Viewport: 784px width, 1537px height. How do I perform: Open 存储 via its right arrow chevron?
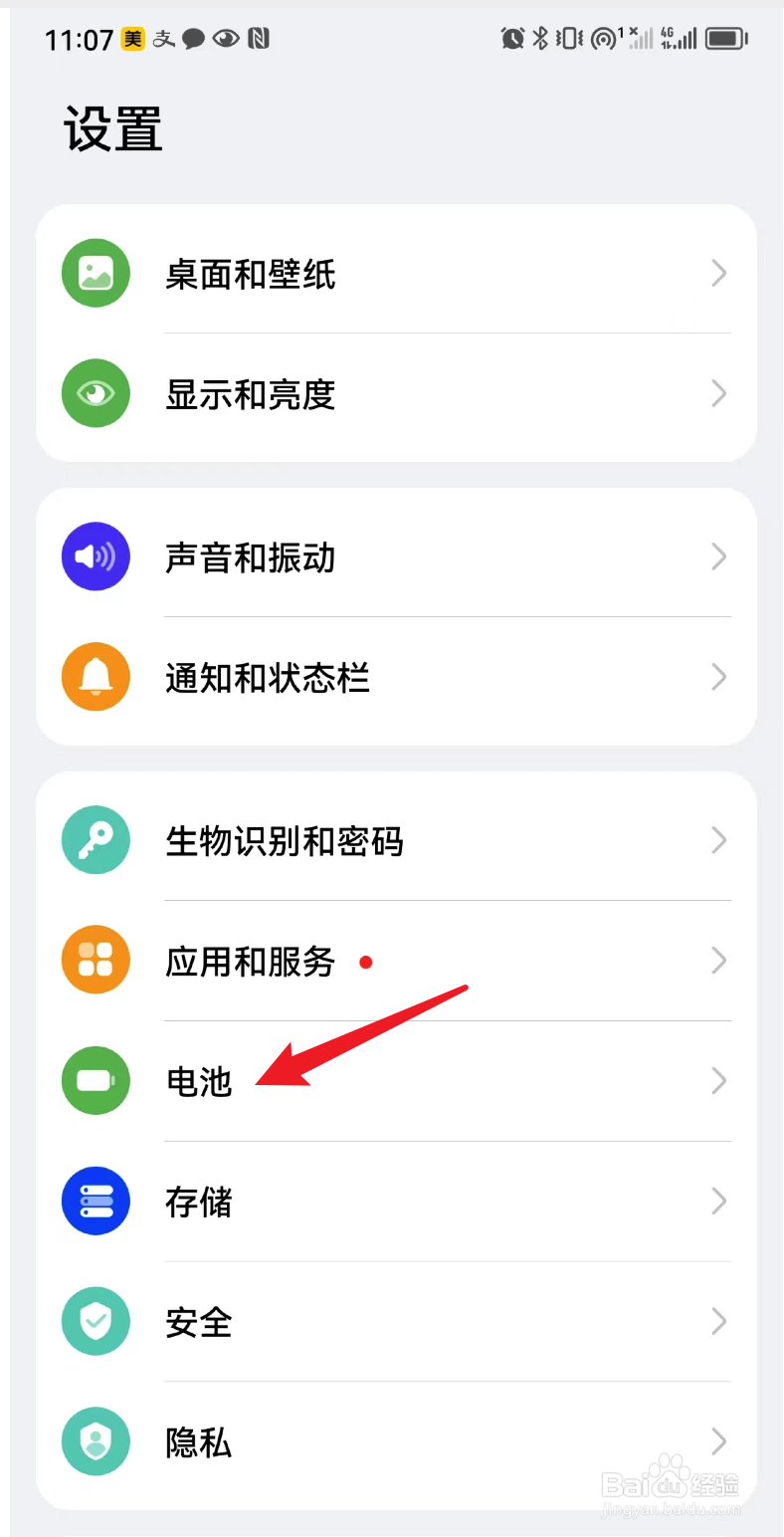(x=718, y=1201)
